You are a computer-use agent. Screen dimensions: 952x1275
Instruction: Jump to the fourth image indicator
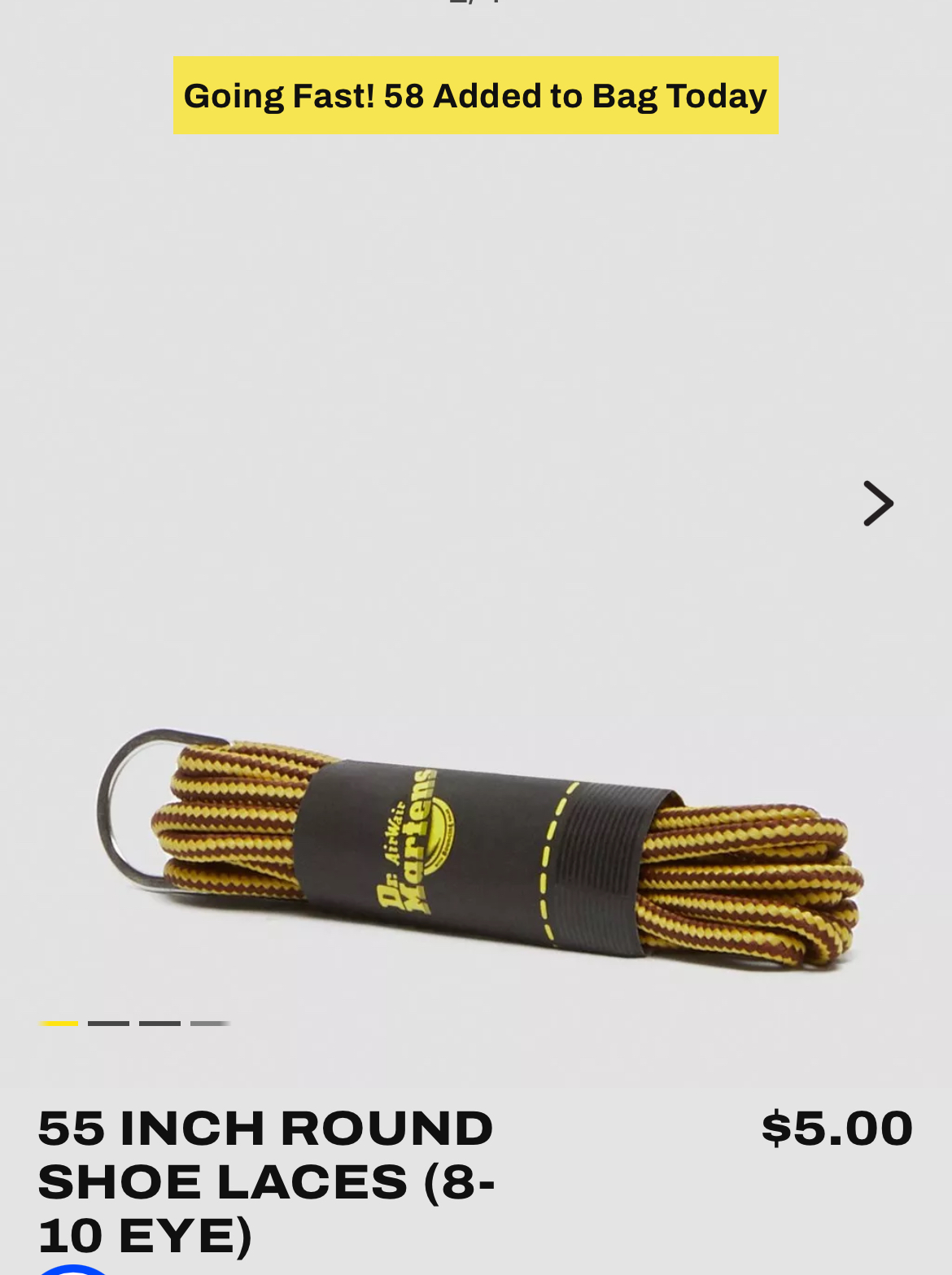click(x=210, y=1024)
